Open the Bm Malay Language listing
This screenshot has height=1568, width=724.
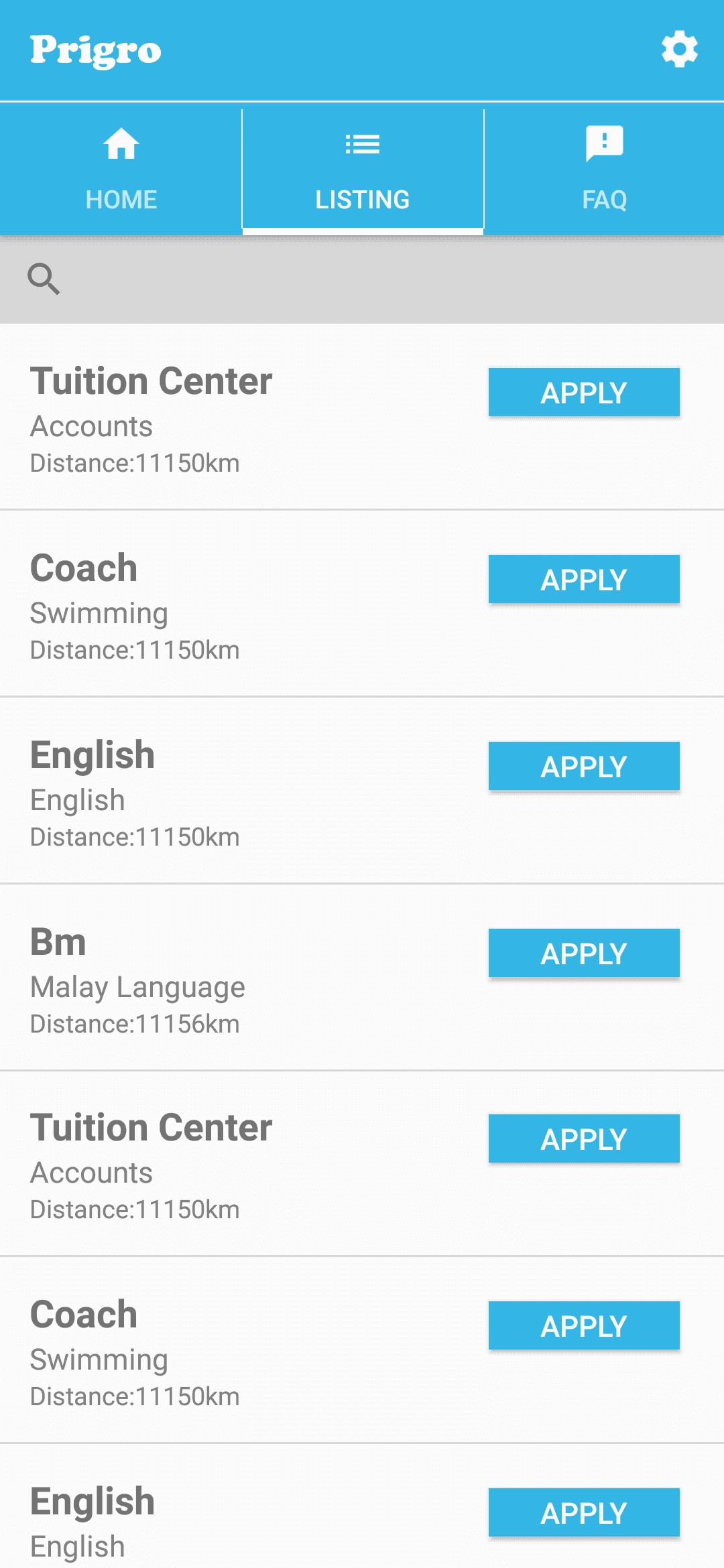pos(201,978)
